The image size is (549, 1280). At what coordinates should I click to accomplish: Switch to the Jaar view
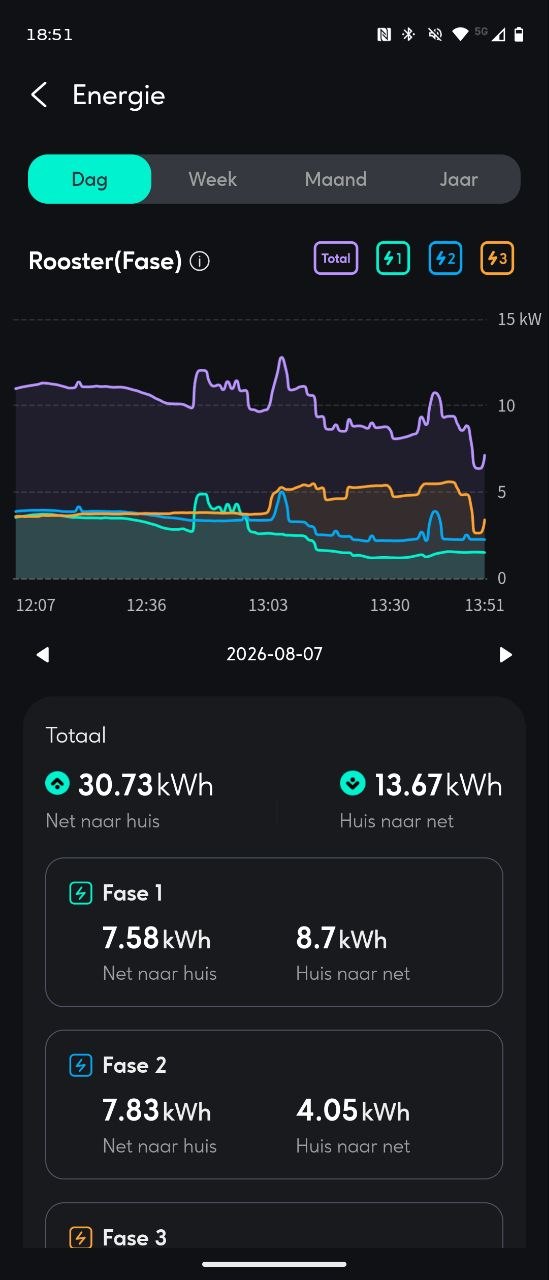tap(459, 180)
